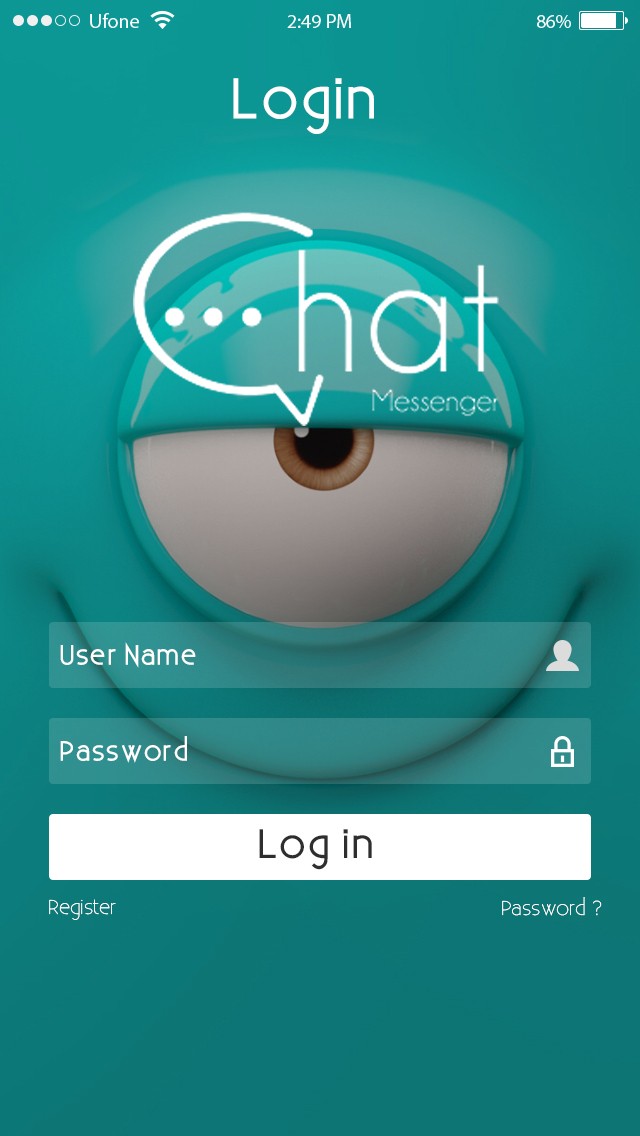Screen dimensions: 640x1136
Task: Open the forgotten Password ? link
Action: point(551,908)
